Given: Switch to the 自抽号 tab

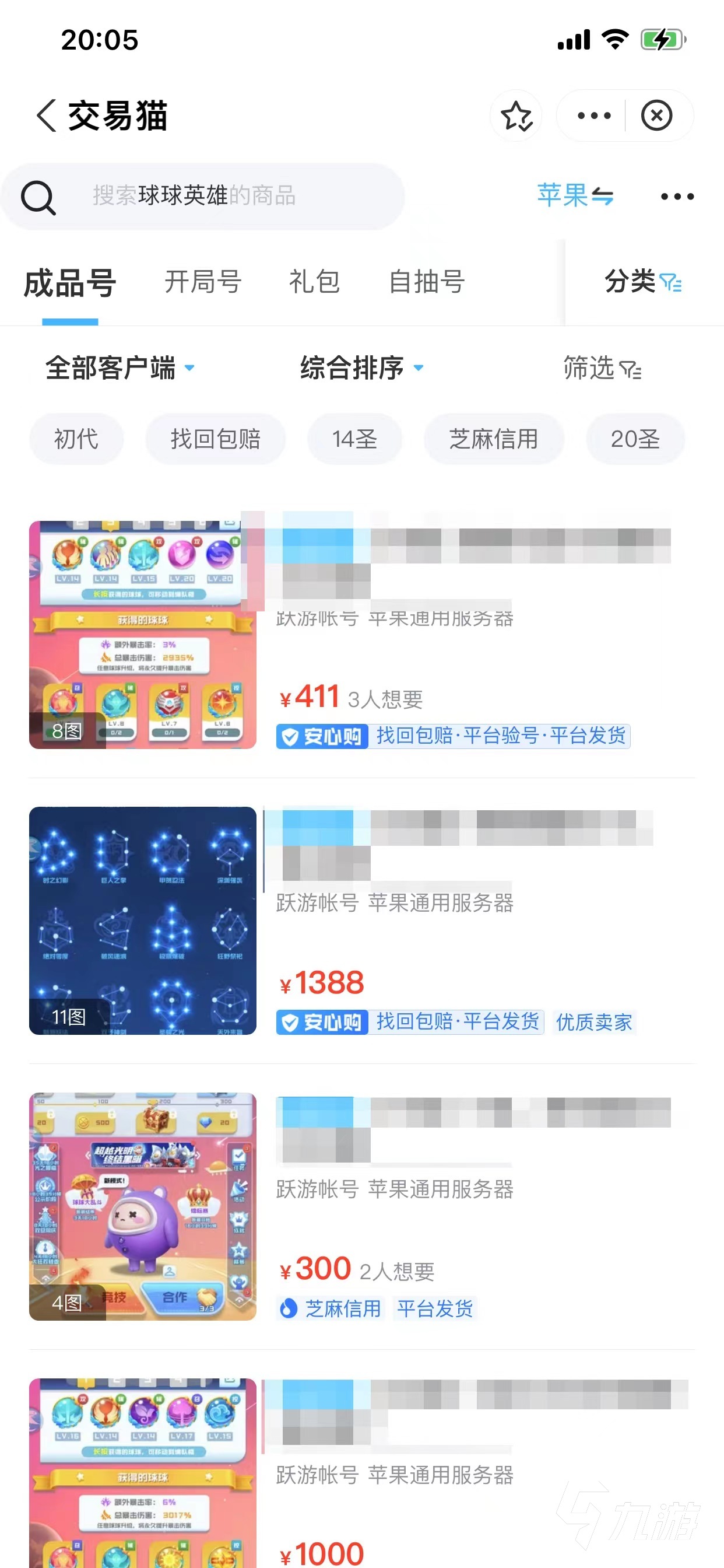Looking at the screenshot, I should click(x=427, y=282).
